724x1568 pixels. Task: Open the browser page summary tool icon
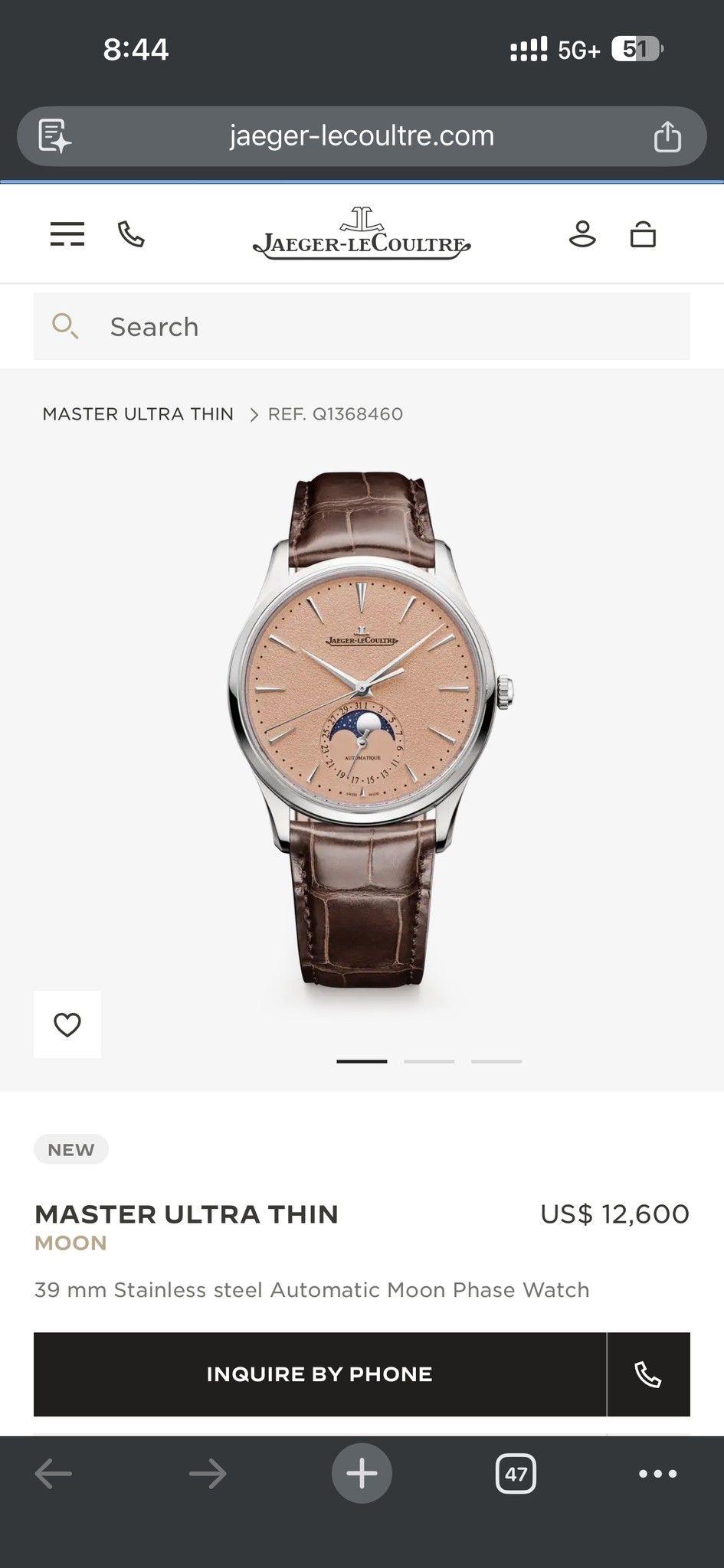coord(54,136)
